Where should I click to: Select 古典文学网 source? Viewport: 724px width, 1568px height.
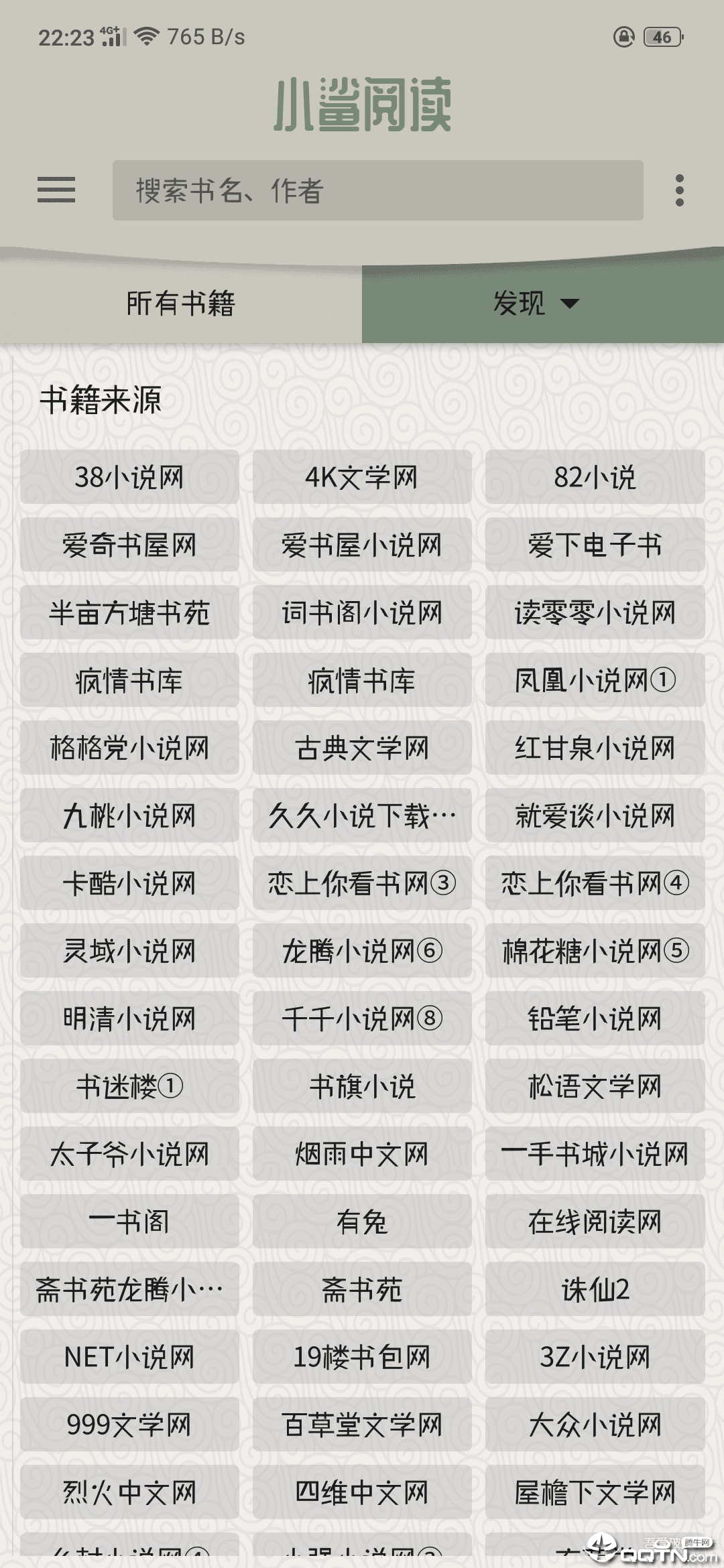pos(362,748)
